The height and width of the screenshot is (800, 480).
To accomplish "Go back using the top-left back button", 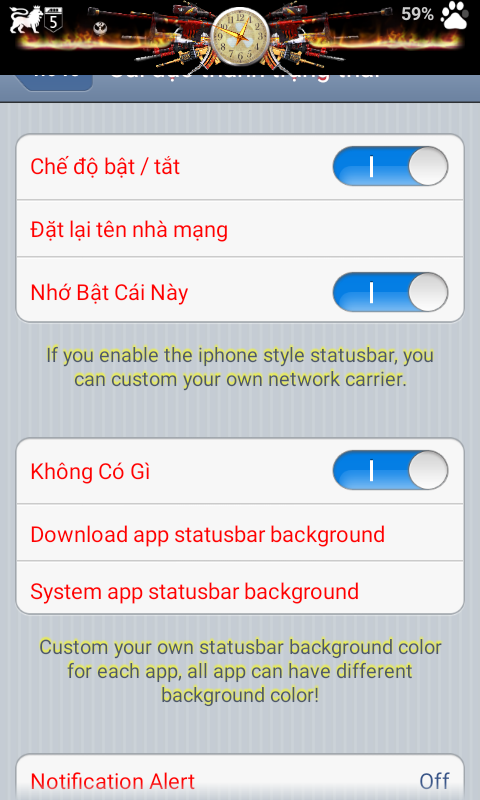I will click(54, 83).
